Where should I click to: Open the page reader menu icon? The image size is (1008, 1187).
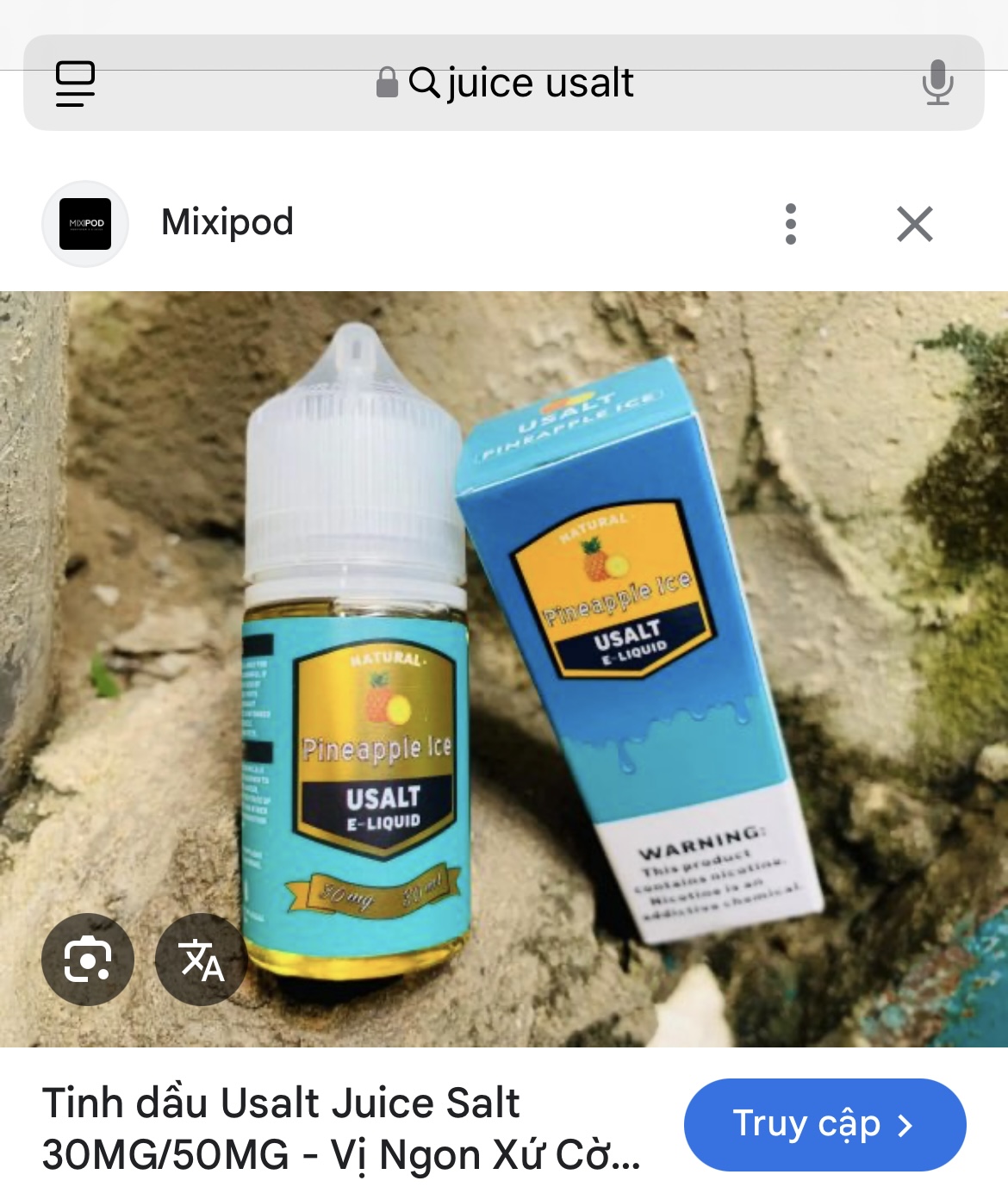click(x=75, y=84)
